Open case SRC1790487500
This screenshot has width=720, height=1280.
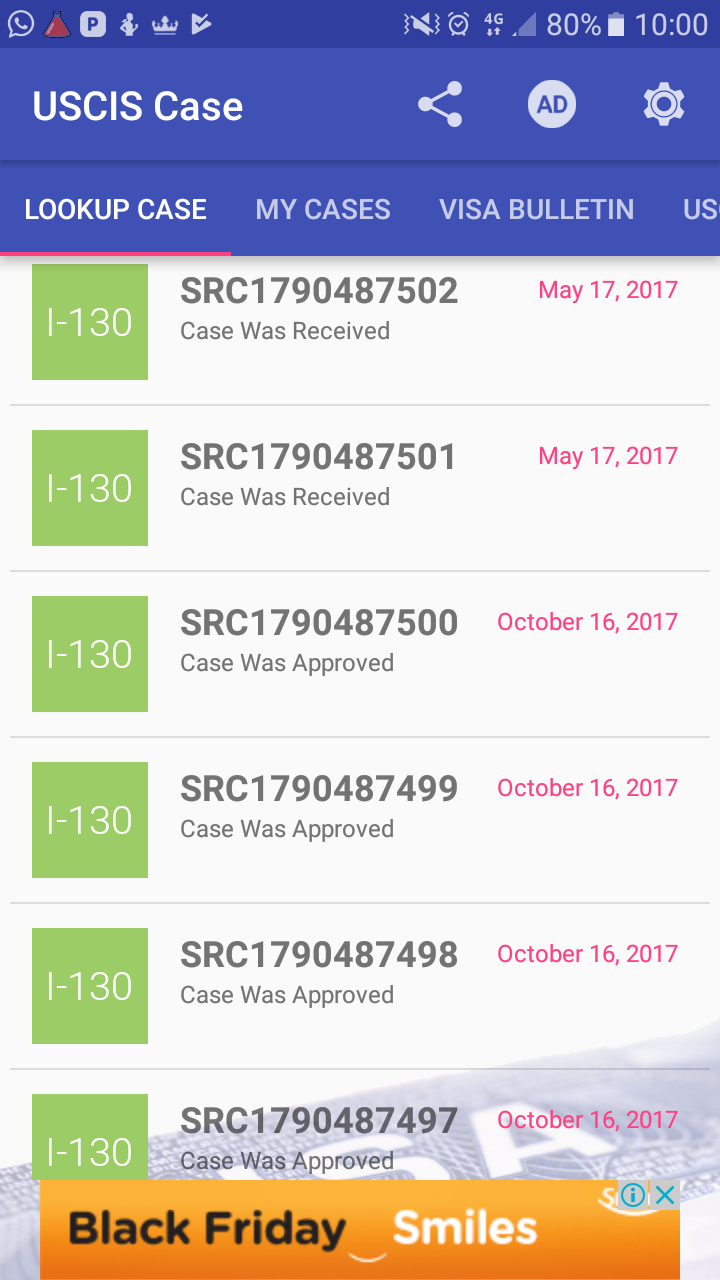click(319, 641)
